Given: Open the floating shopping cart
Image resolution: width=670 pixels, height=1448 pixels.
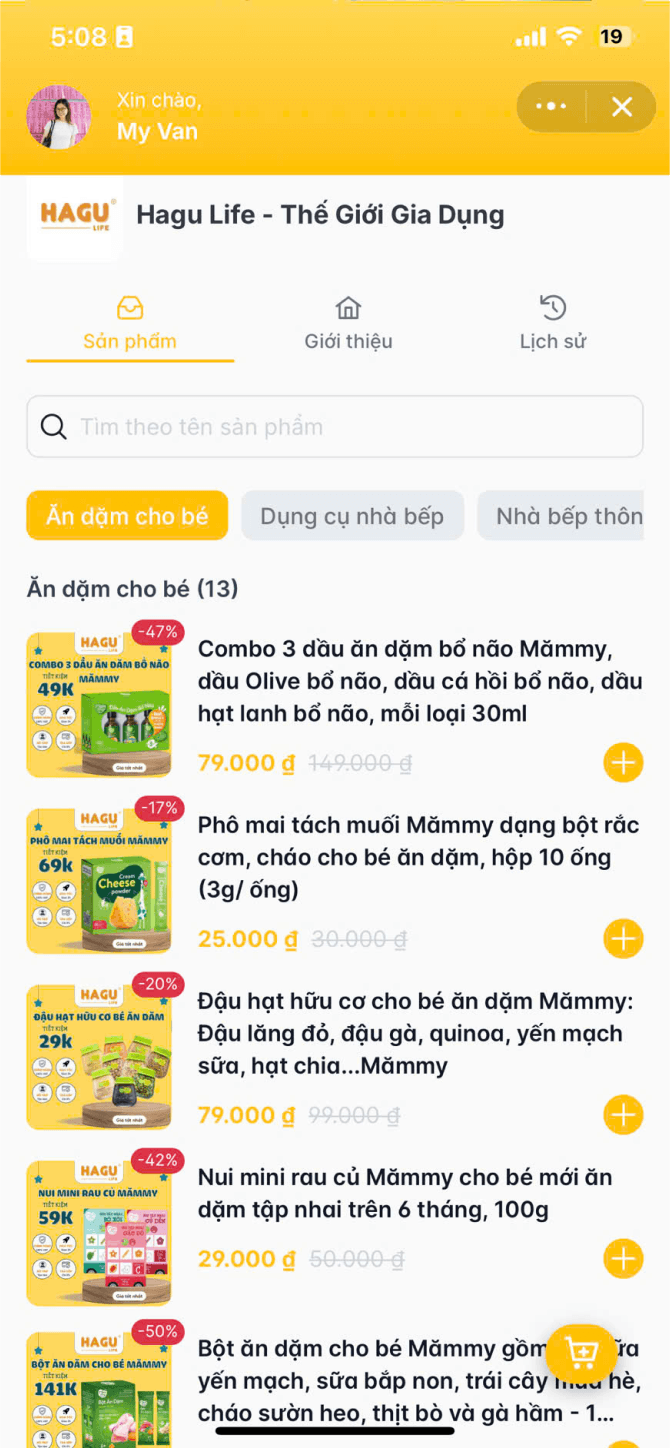Looking at the screenshot, I should point(581,1354).
